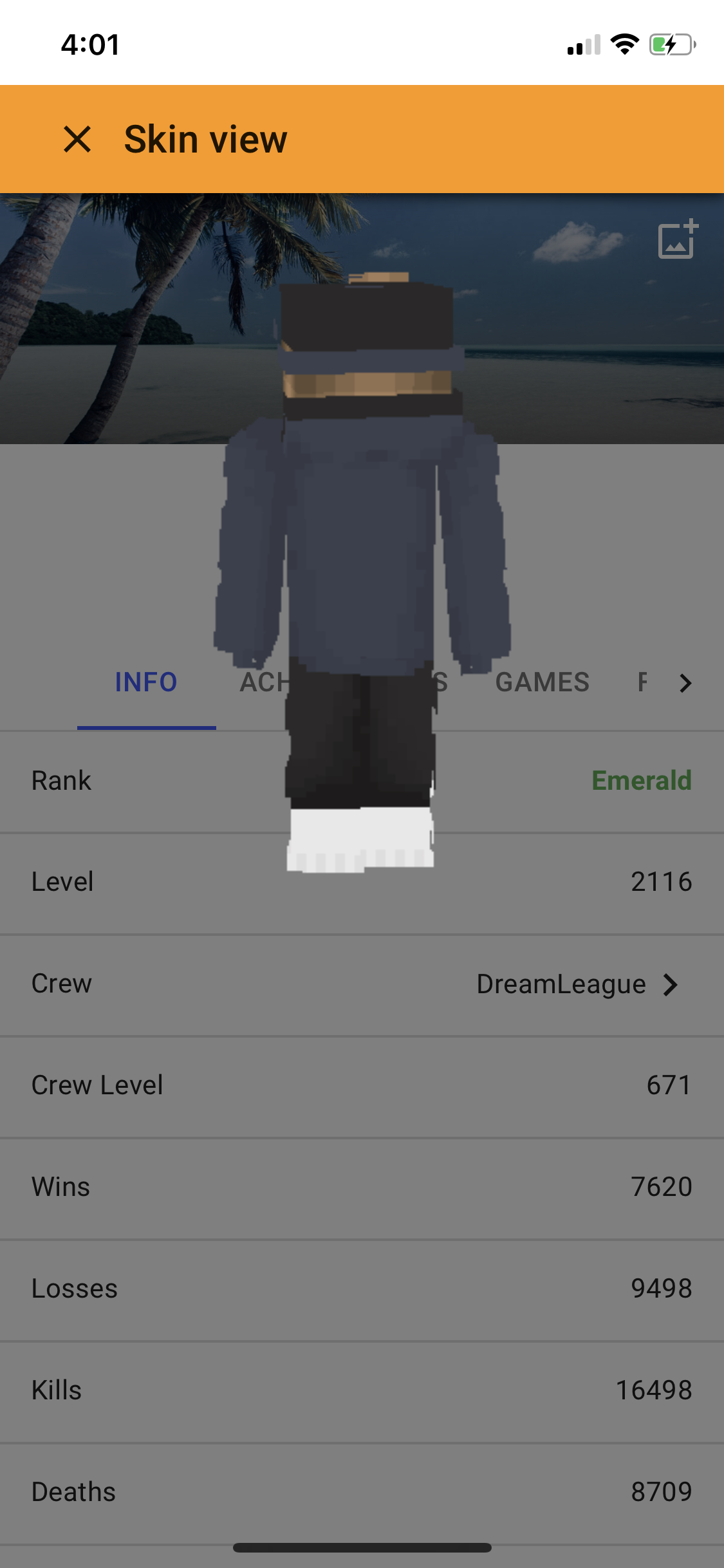Close the Skin view screen

click(77, 139)
